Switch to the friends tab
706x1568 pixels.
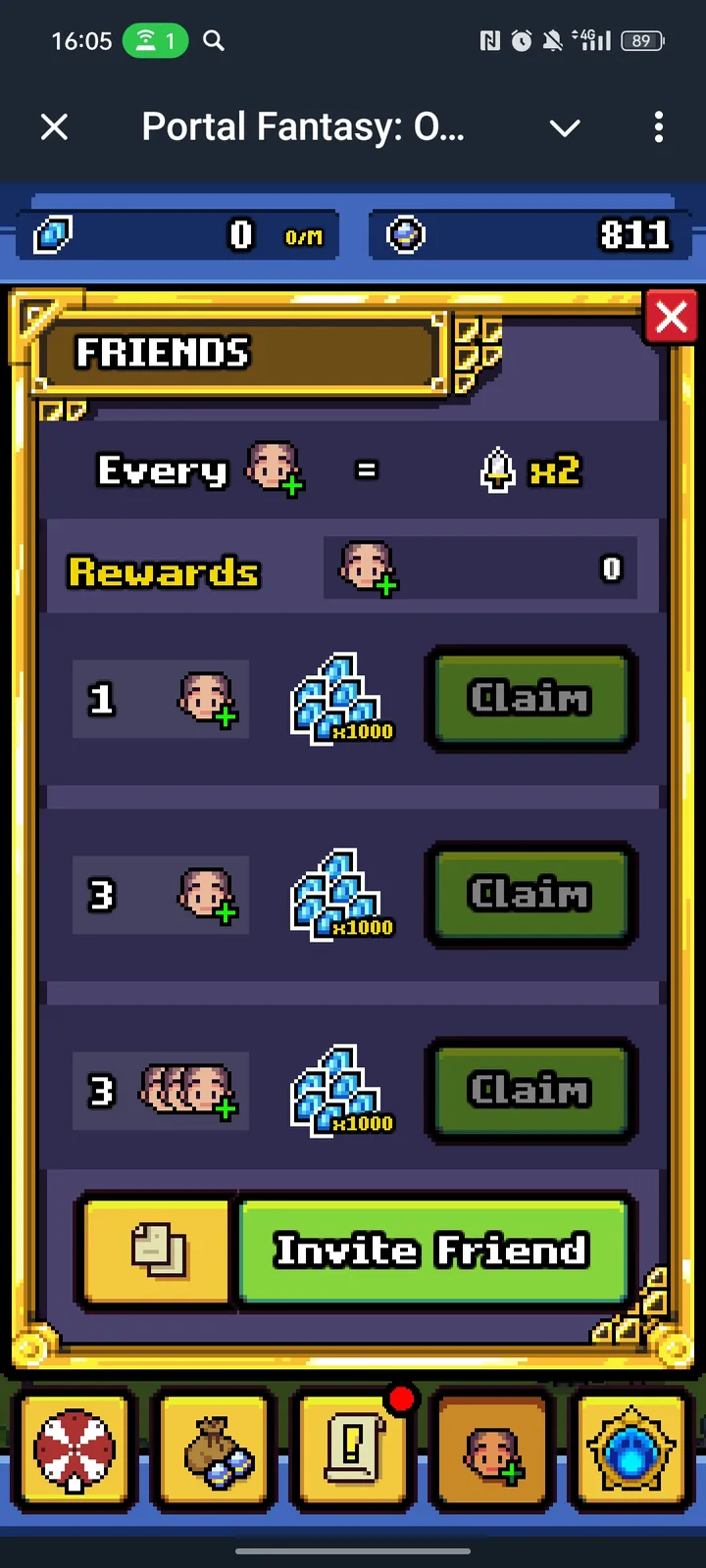tap(492, 1450)
